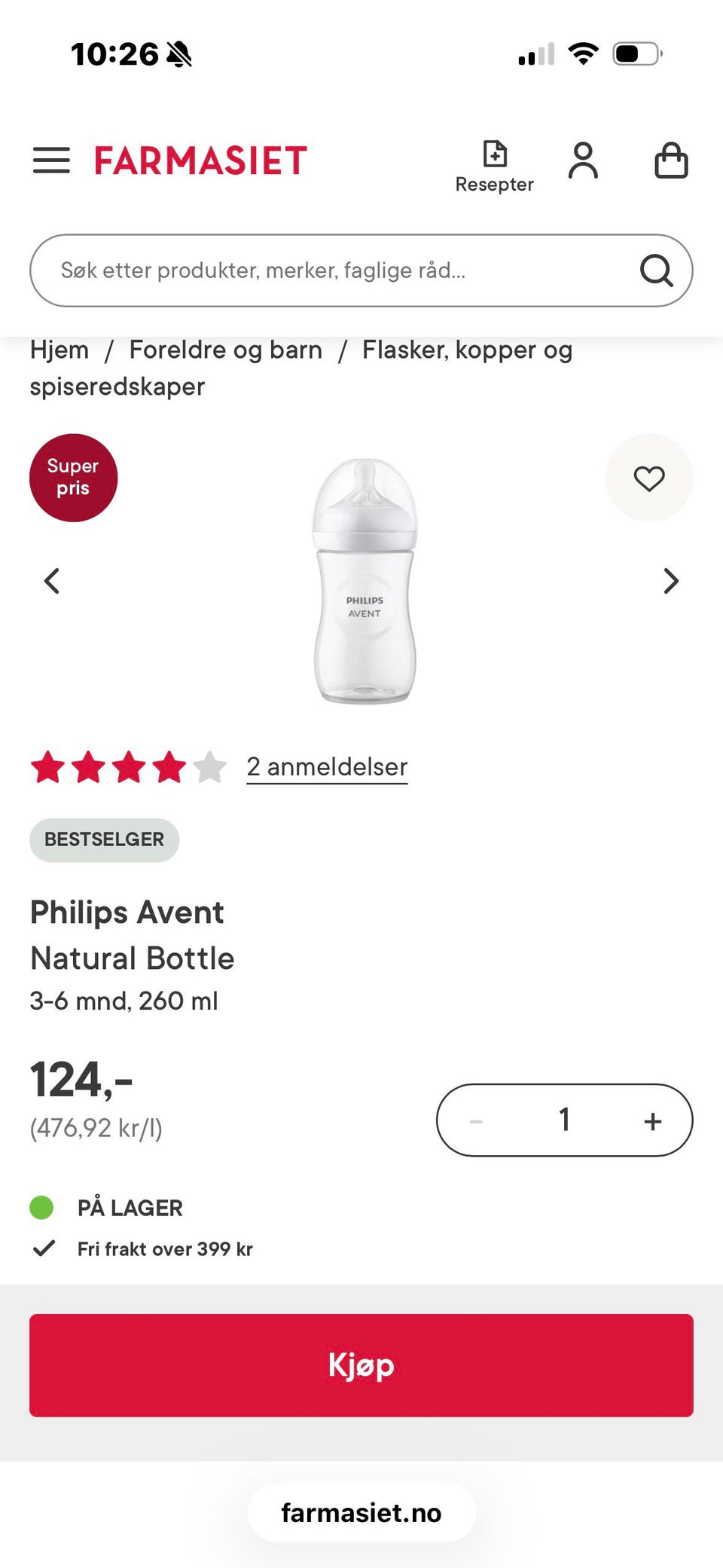Image resolution: width=723 pixels, height=1568 pixels.
Task: Go to Farmasiet home via the logo
Action: click(x=200, y=160)
